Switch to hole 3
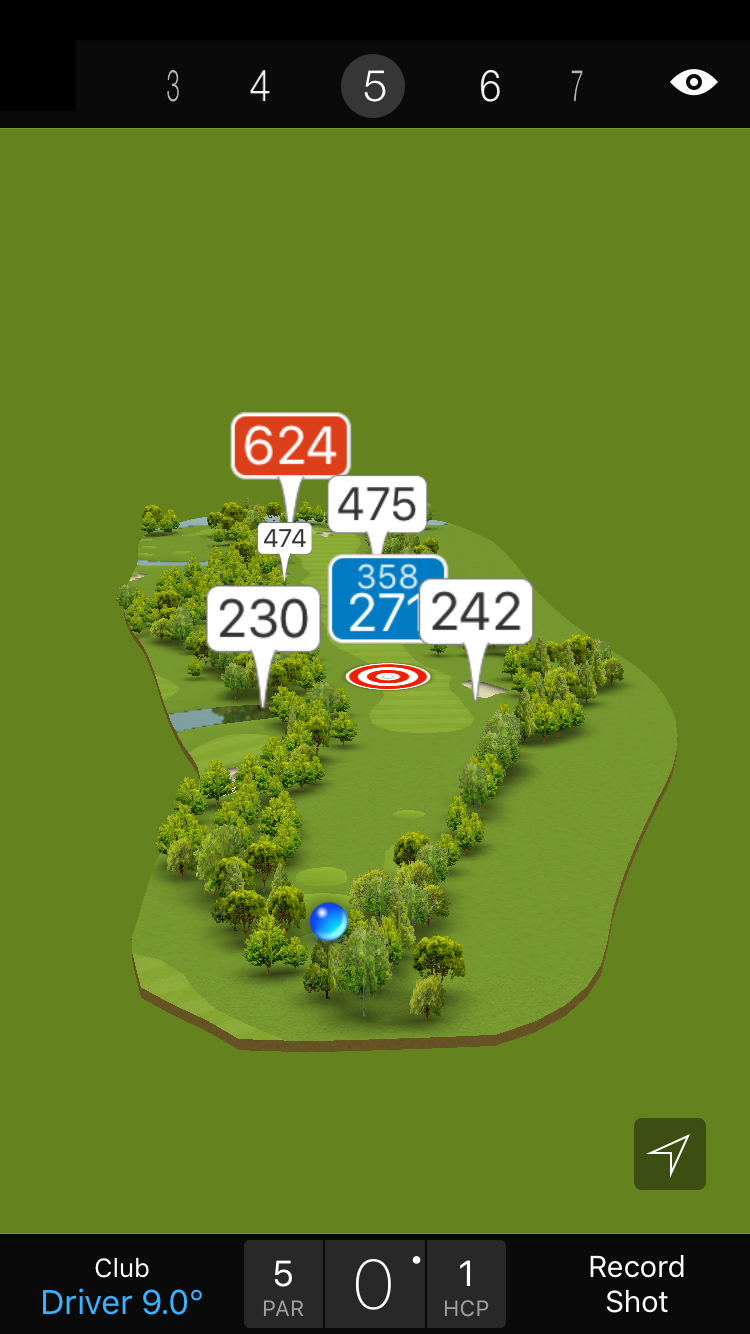 click(x=173, y=87)
